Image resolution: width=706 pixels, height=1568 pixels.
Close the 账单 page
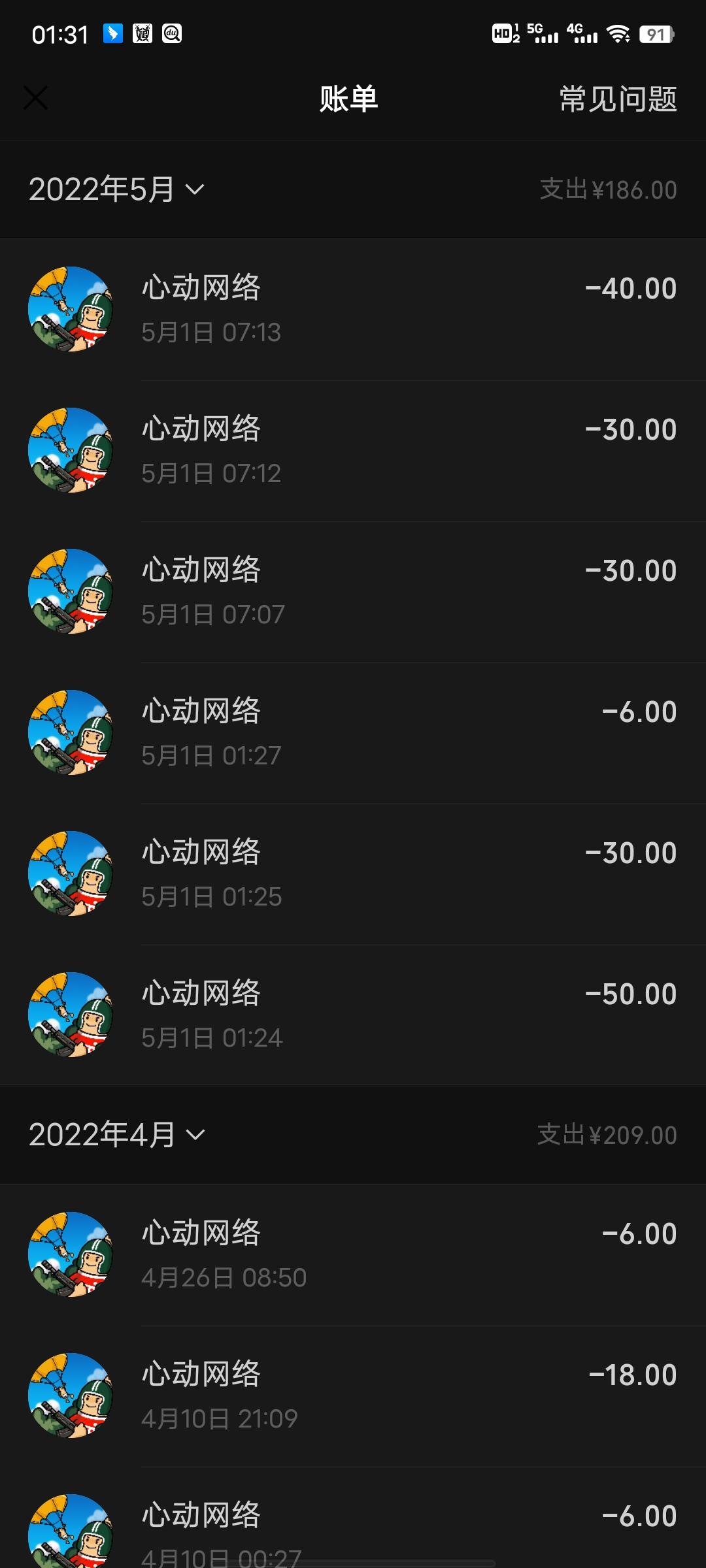pos(36,98)
